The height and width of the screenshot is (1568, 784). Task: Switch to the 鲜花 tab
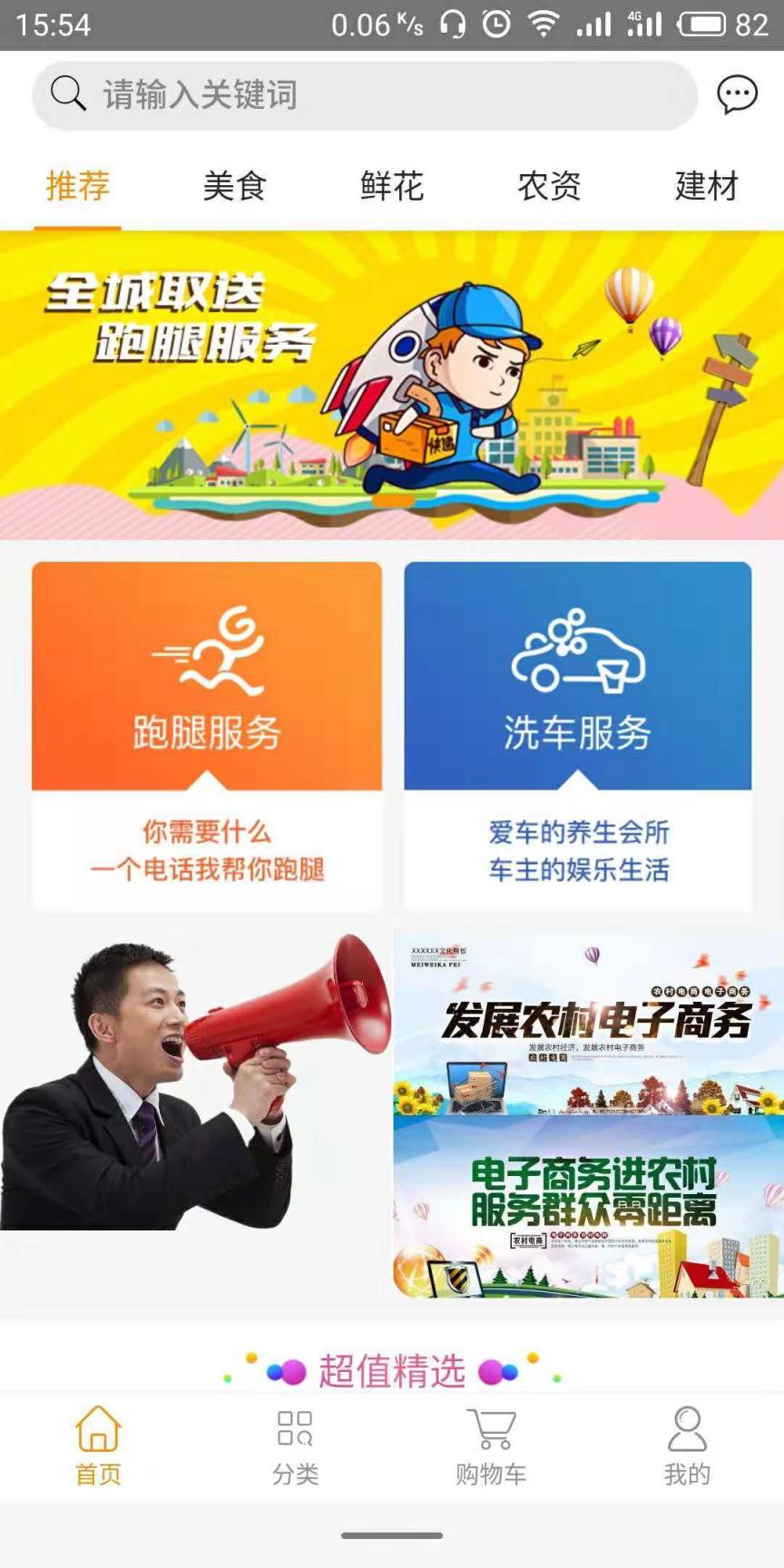coord(390,188)
